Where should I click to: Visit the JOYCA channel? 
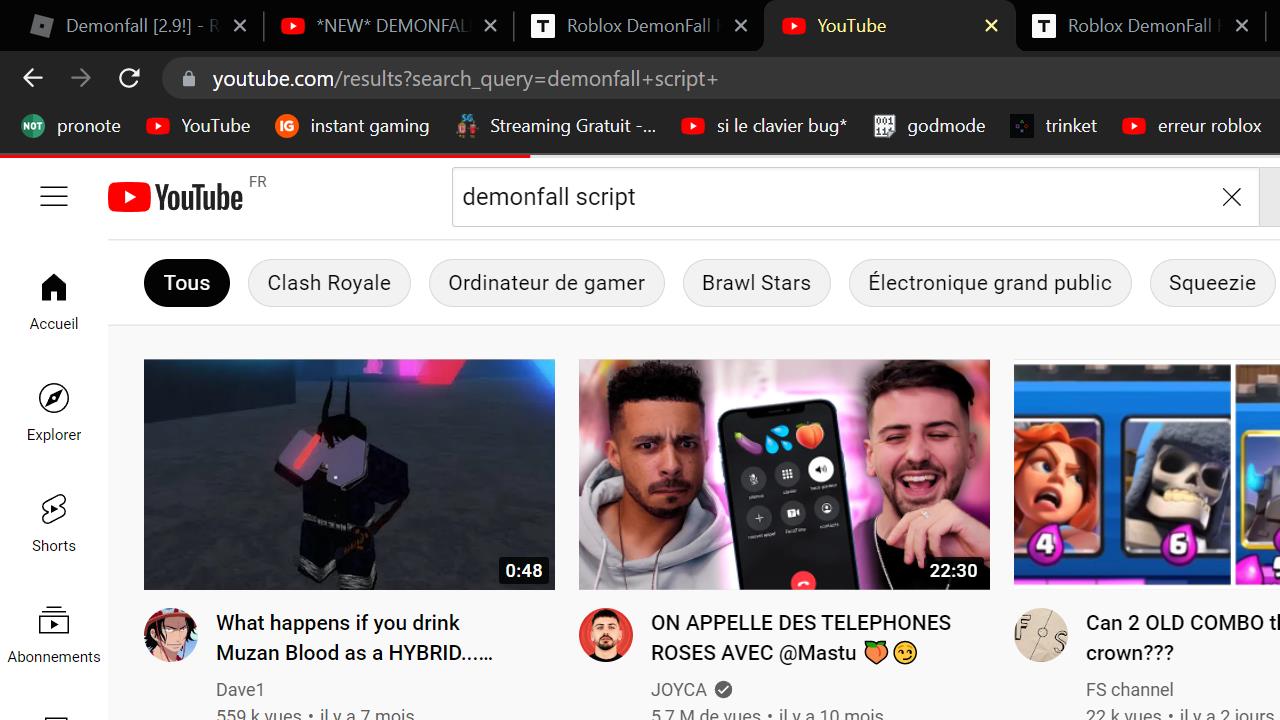click(x=679, y=690)
